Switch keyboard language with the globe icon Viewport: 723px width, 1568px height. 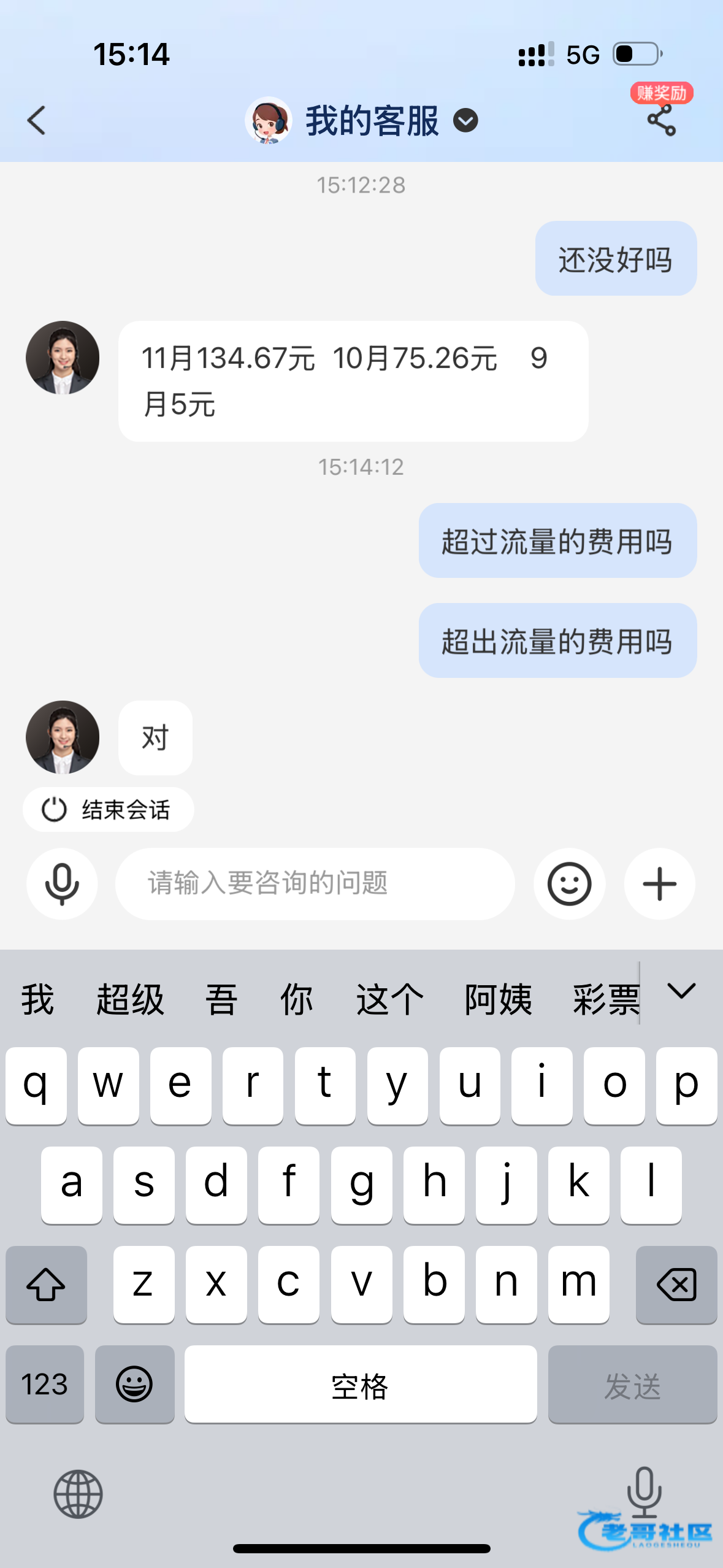tap(78, 1494)
